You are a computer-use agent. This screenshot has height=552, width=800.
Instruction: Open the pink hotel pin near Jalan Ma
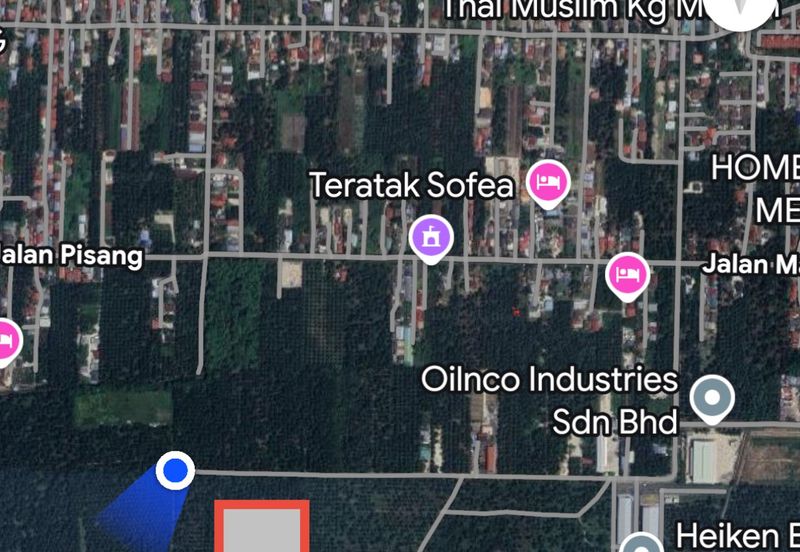click(x=627, y=273)
